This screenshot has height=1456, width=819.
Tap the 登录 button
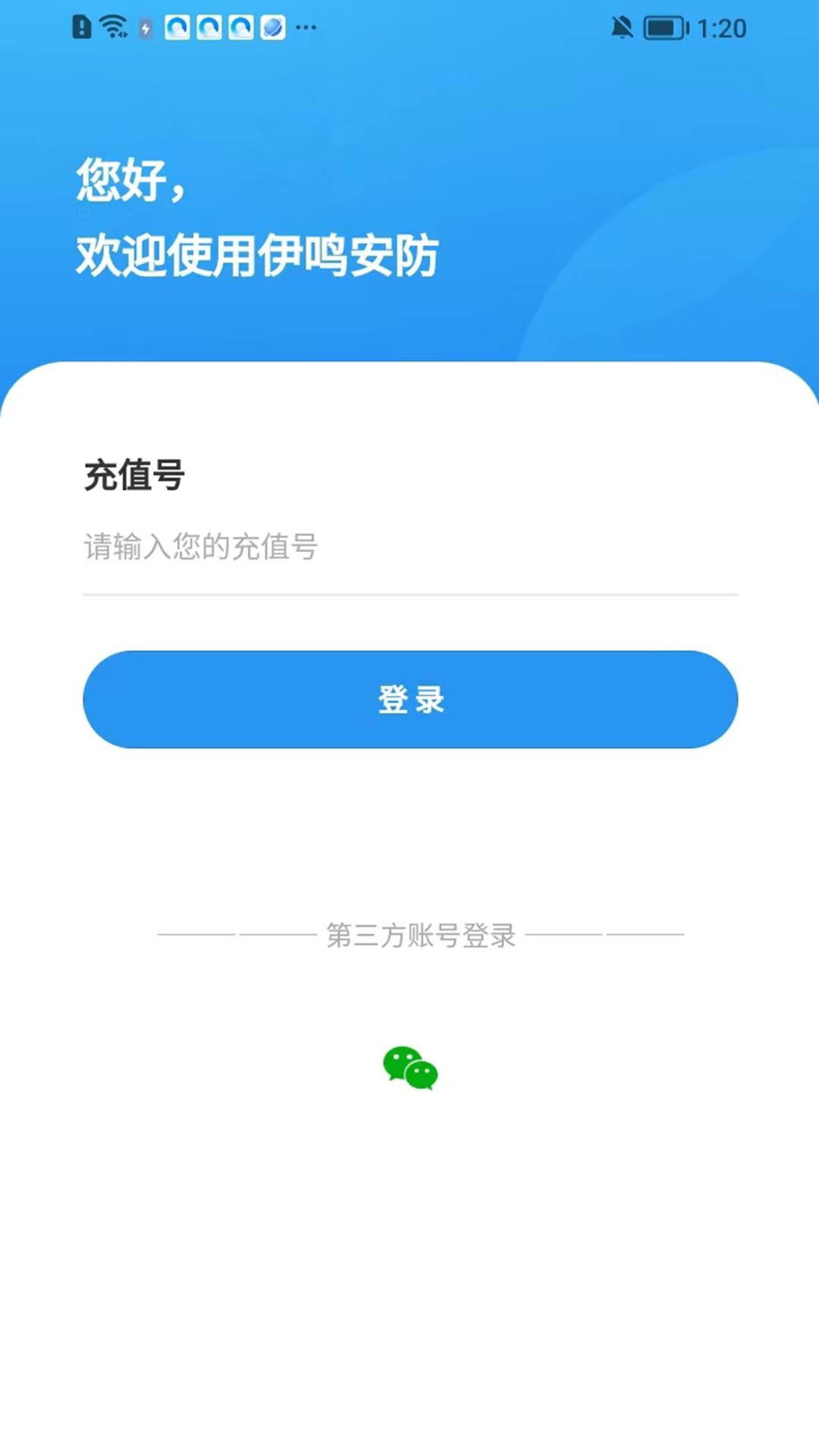[410, 699]
